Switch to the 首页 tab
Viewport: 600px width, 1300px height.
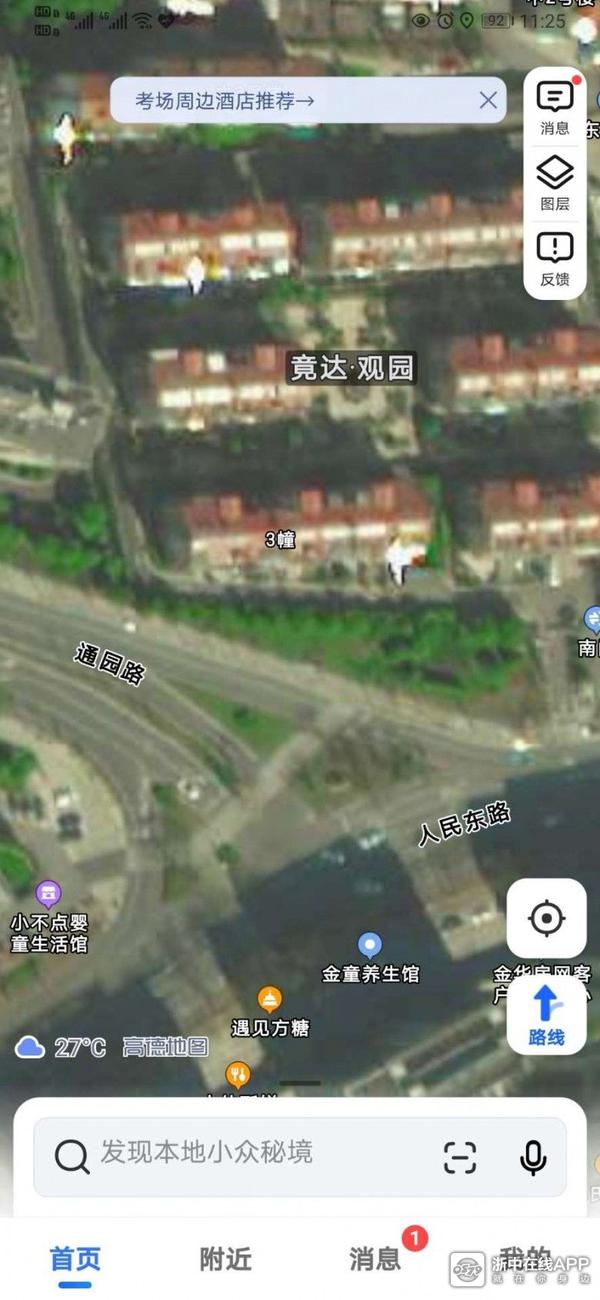[x=75, y=1260]
